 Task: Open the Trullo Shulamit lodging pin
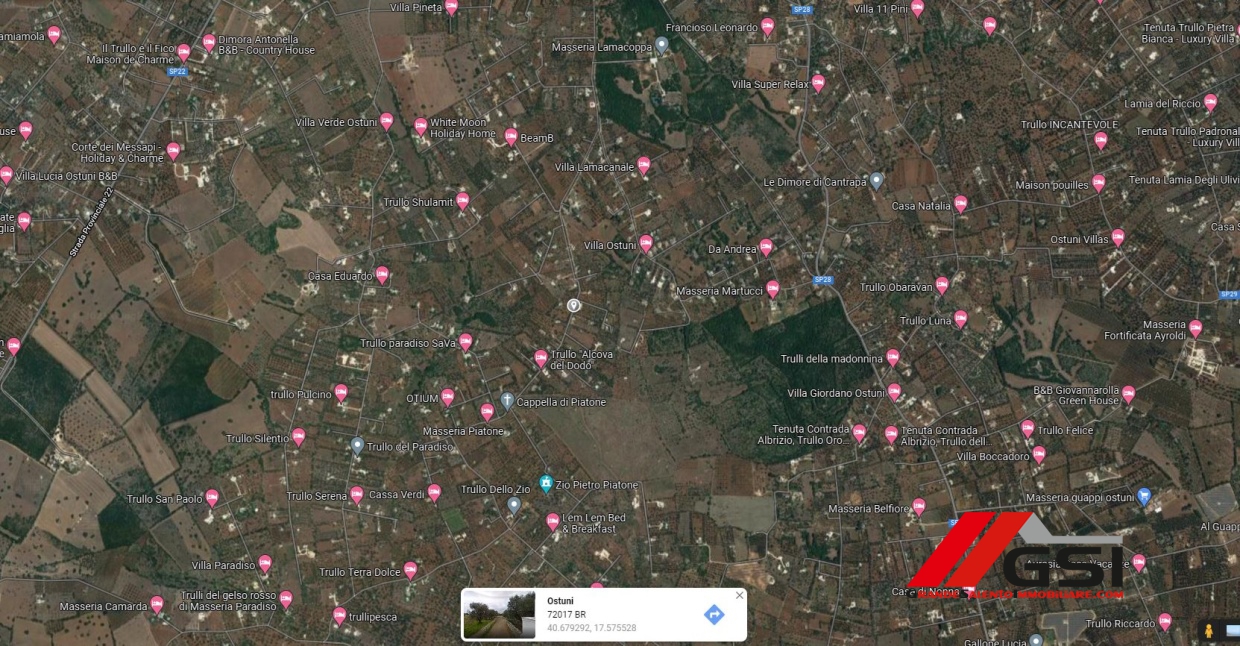click(x=462, y=200)
